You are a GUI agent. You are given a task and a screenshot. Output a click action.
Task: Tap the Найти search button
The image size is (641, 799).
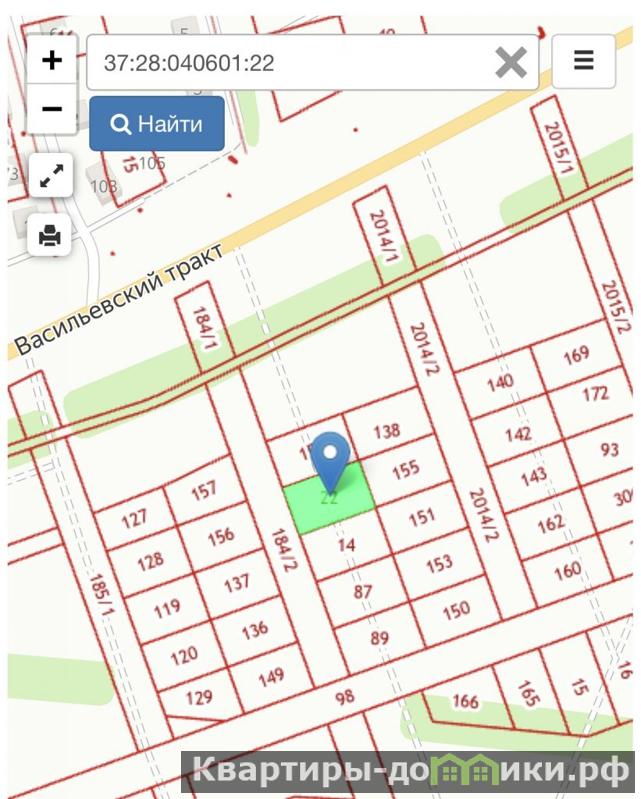point(157,124)
